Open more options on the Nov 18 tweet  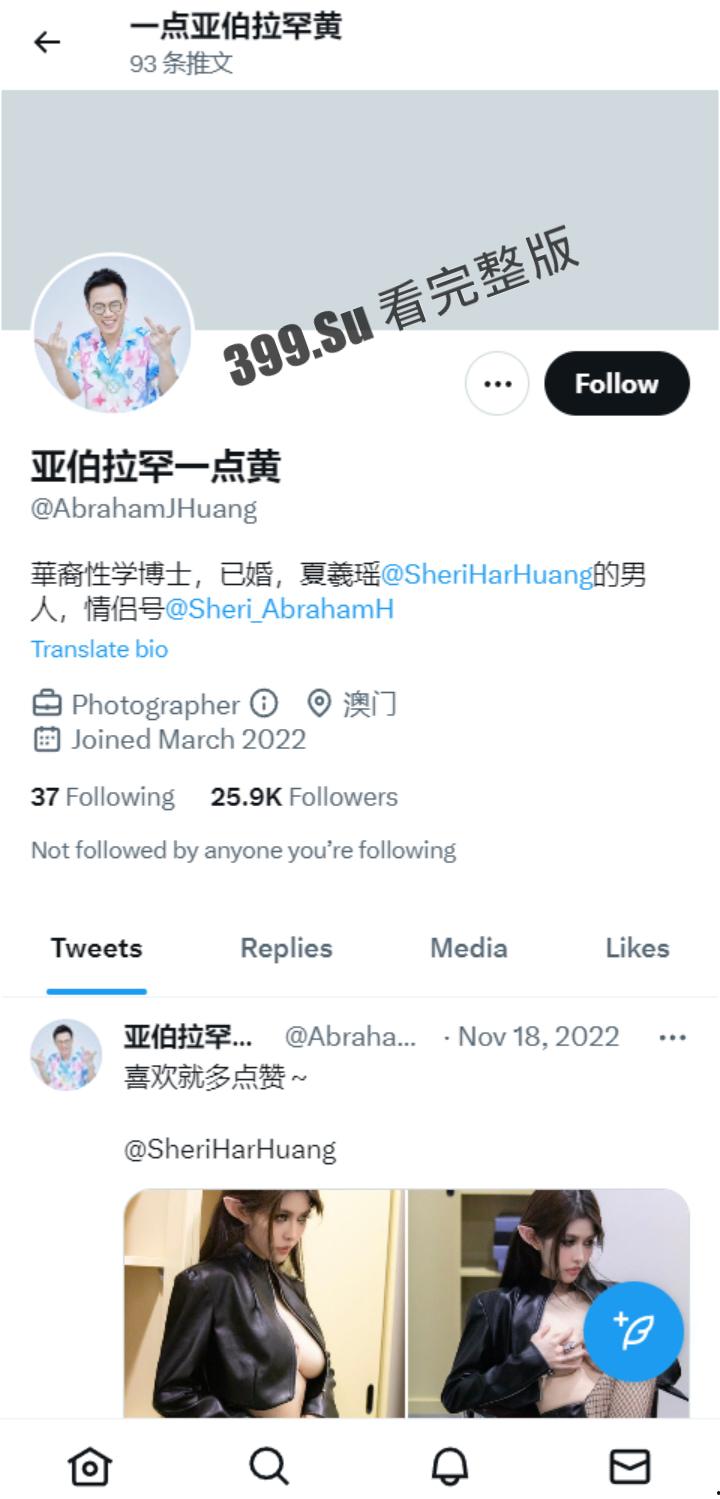672,1037
